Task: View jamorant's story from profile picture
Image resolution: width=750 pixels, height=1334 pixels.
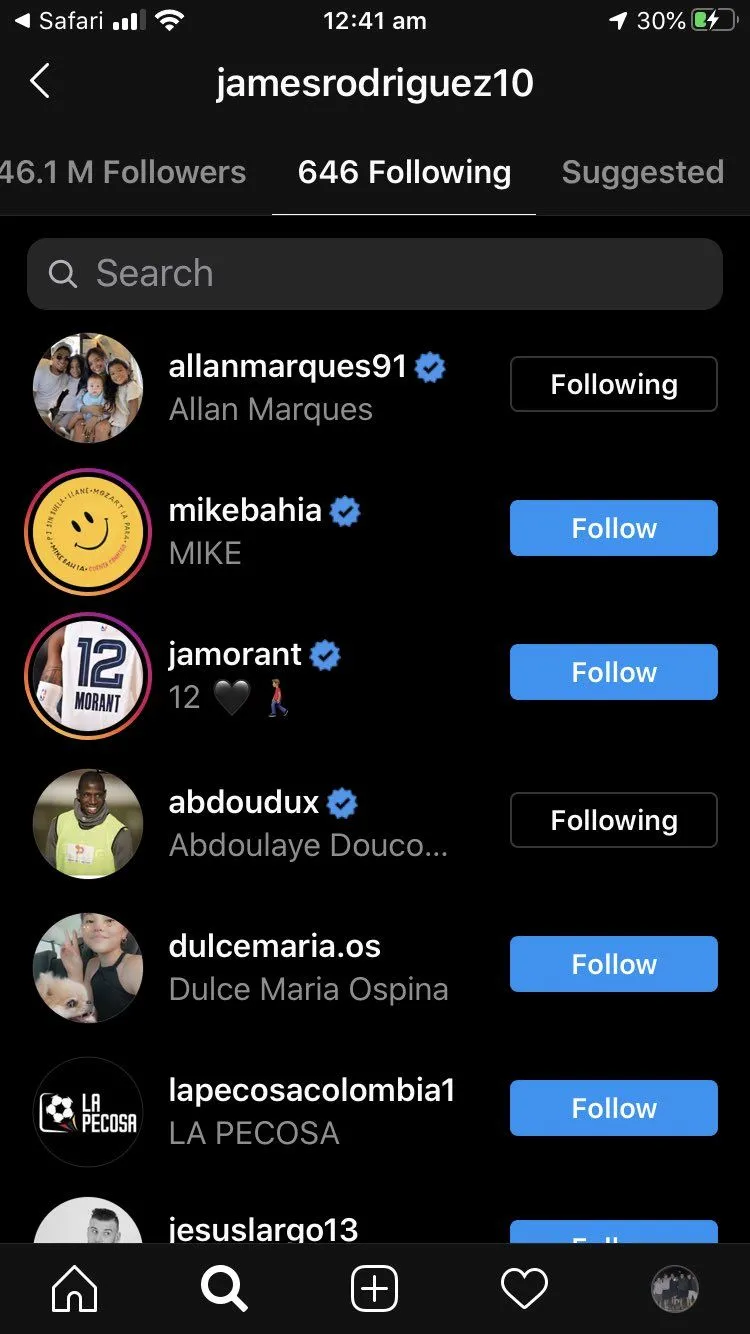Action: [88, 676]
